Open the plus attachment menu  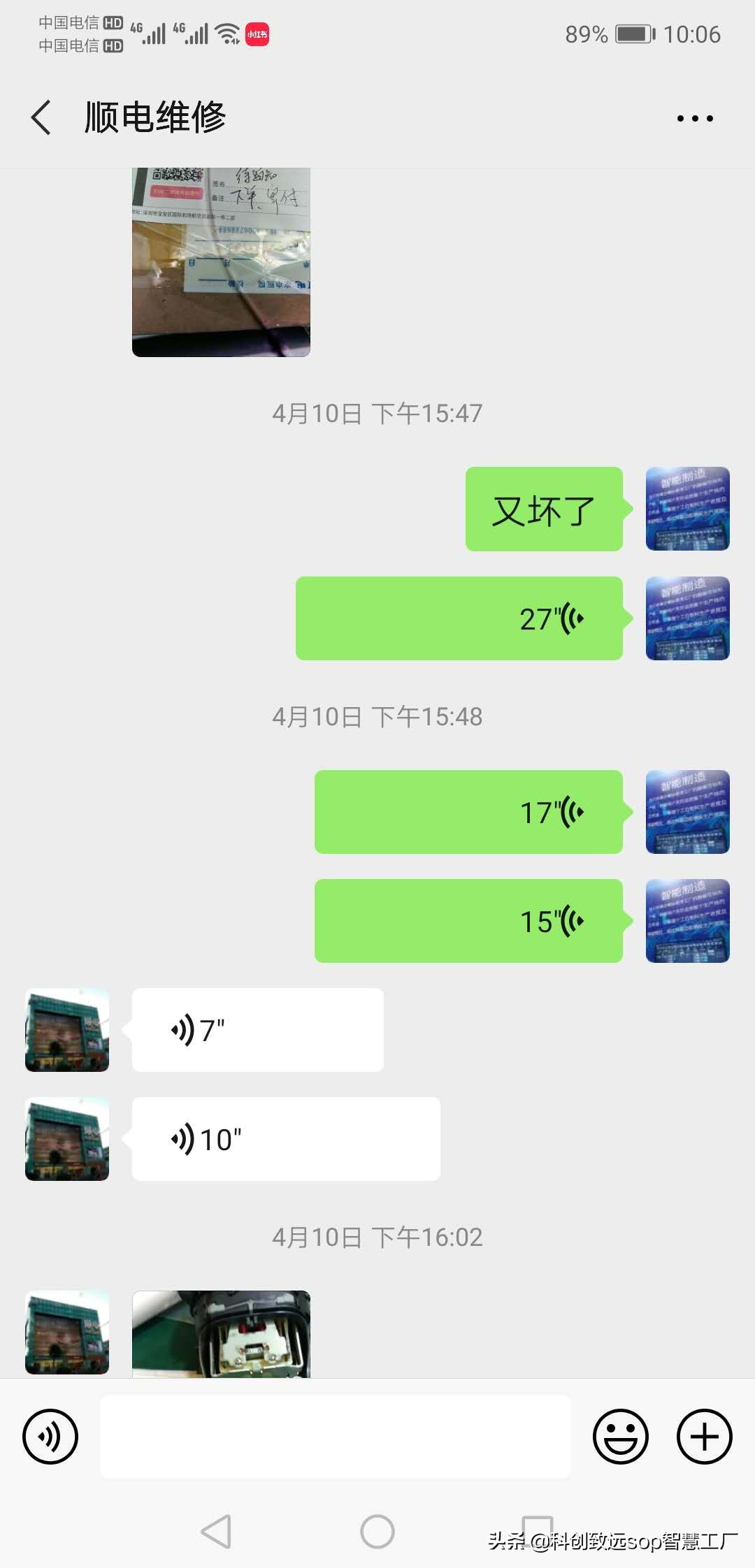click(703, 1437)
